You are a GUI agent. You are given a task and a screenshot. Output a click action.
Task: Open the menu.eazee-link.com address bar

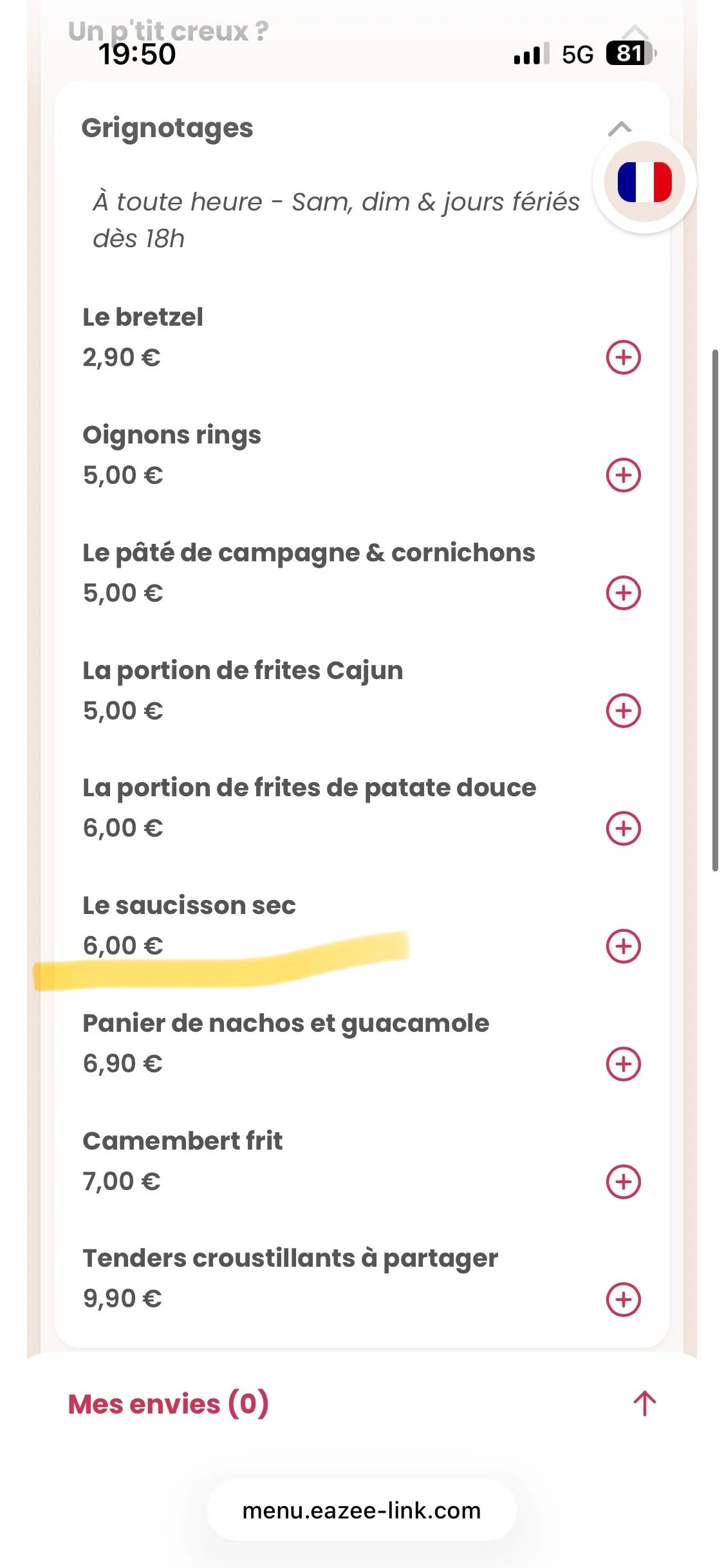362,1510
